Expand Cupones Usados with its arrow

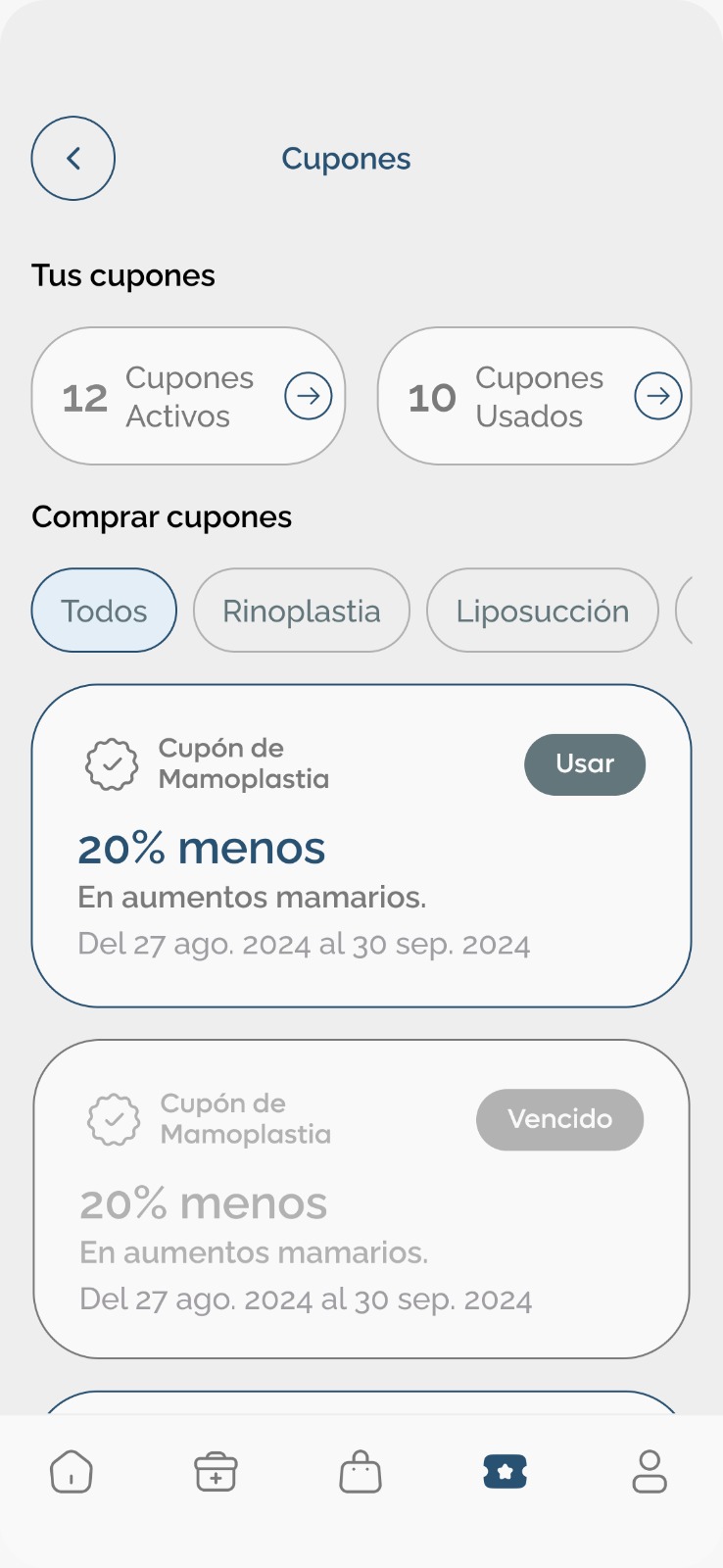point(657,396)
